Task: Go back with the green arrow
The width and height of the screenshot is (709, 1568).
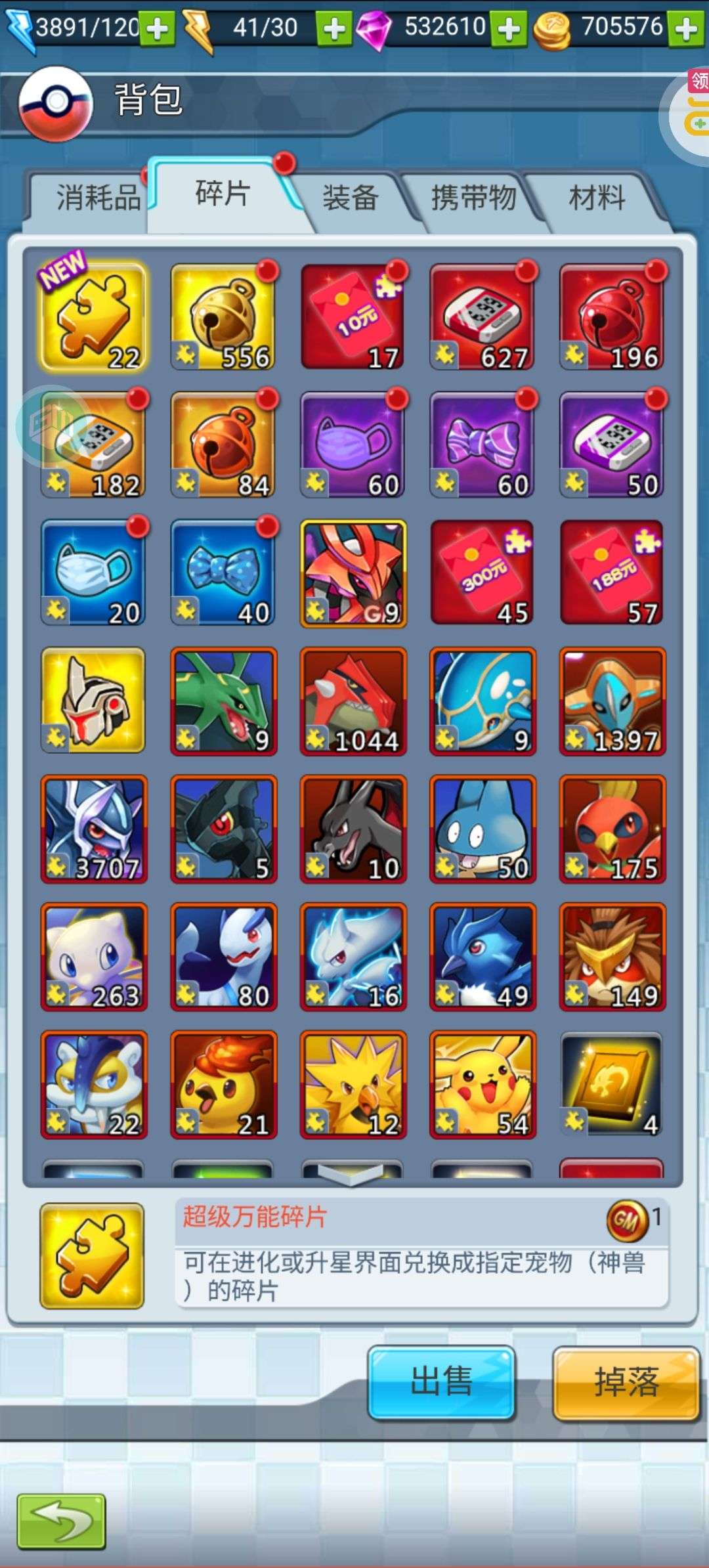Action: pos(62,1521)
